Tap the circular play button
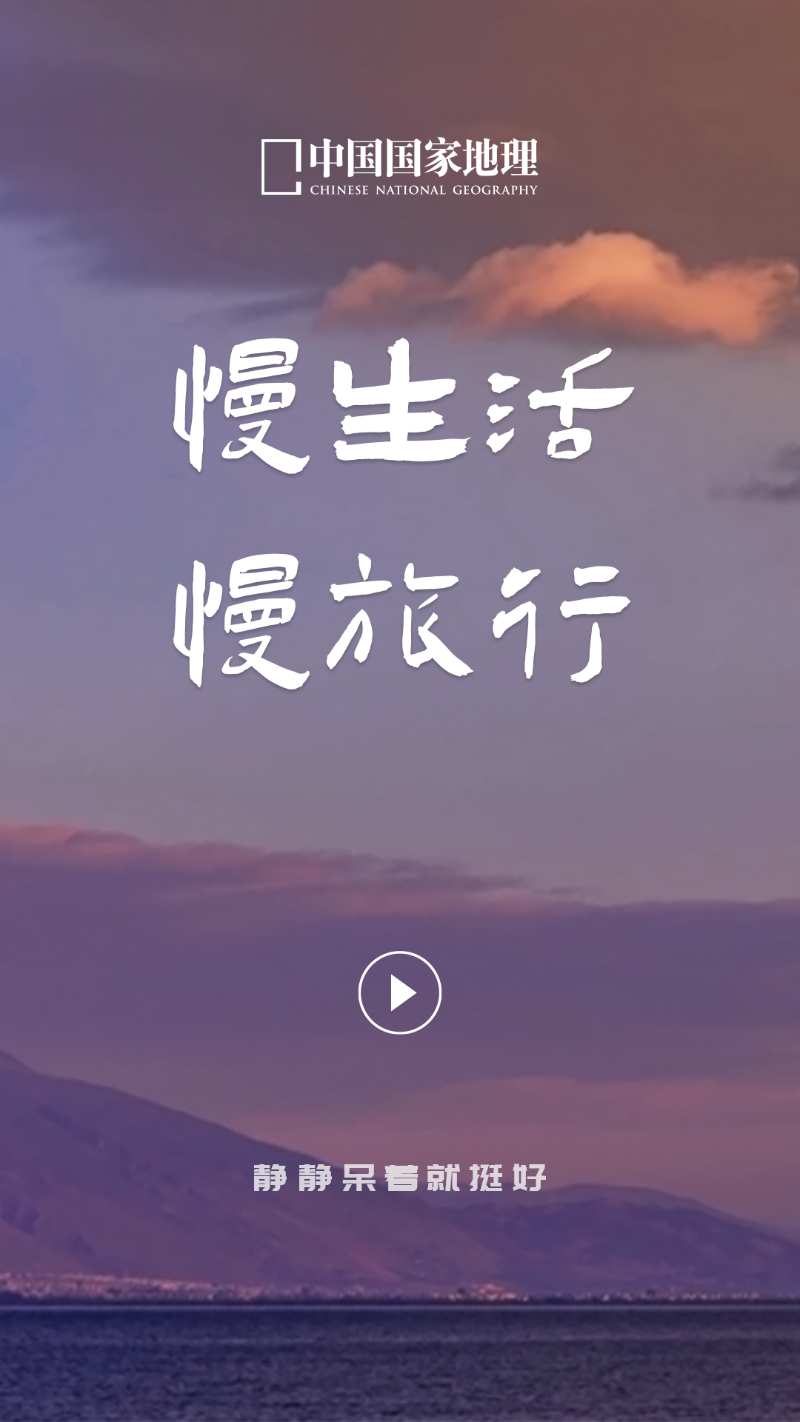This screenshot has width=800, height=1422. point(400,992)
